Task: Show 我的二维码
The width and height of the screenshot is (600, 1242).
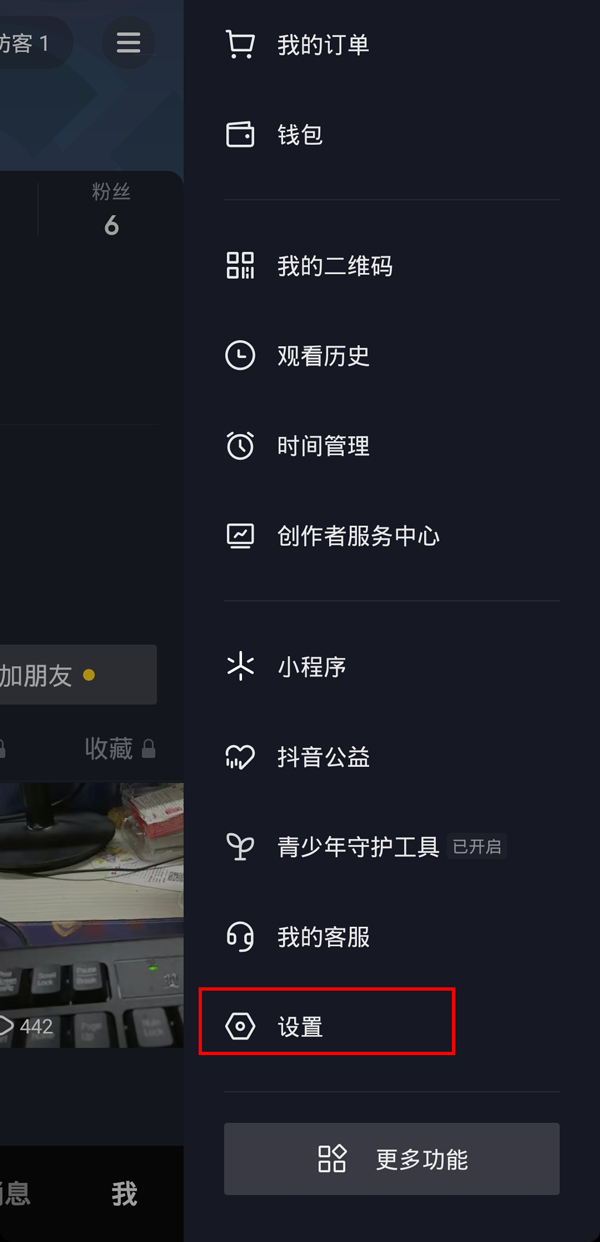Action: [x=334, y=266]
